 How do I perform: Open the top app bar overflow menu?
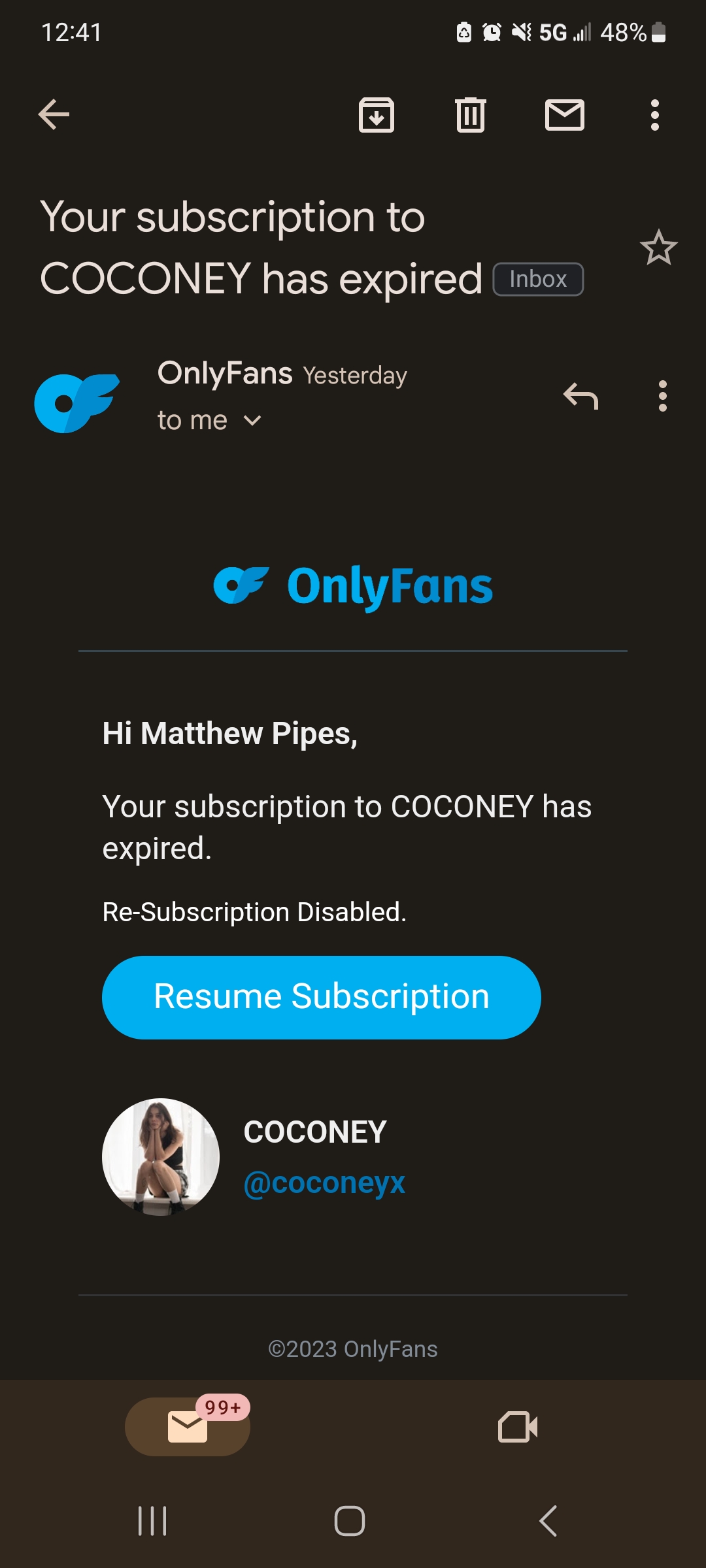click(x=655, y=115)
